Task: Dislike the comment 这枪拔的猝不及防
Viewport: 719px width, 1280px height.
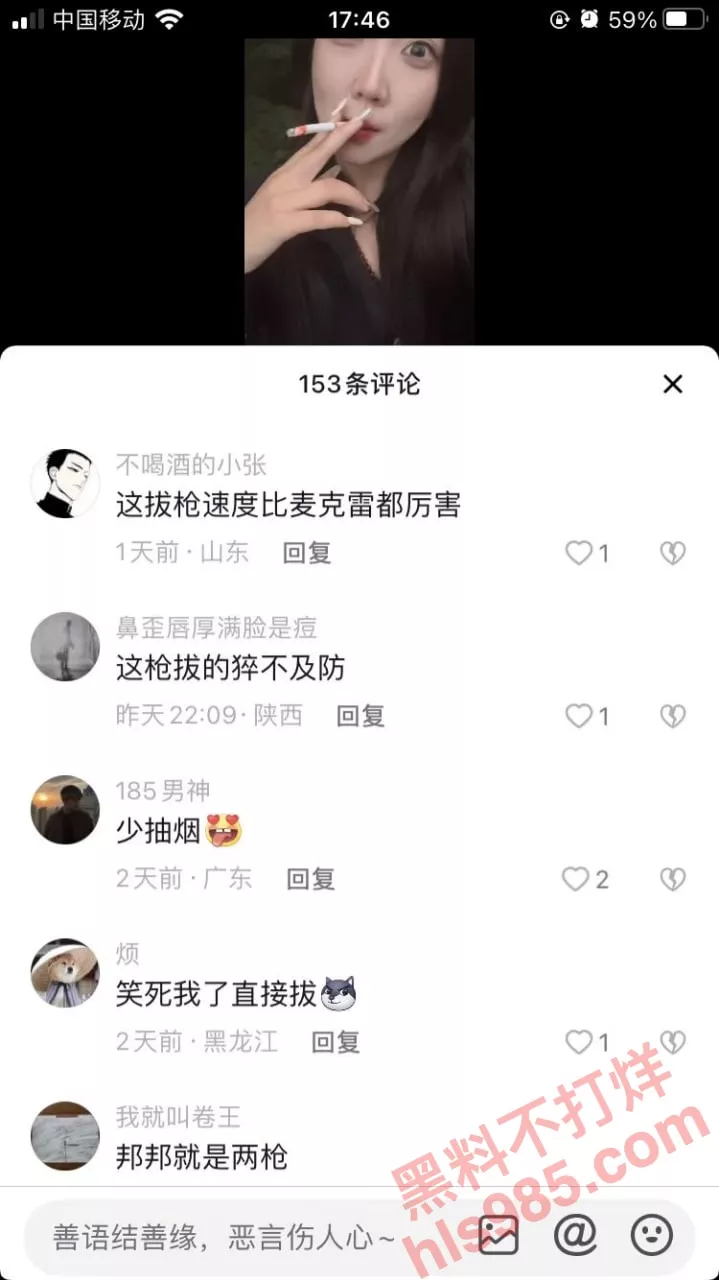Action: click(673, 716)
